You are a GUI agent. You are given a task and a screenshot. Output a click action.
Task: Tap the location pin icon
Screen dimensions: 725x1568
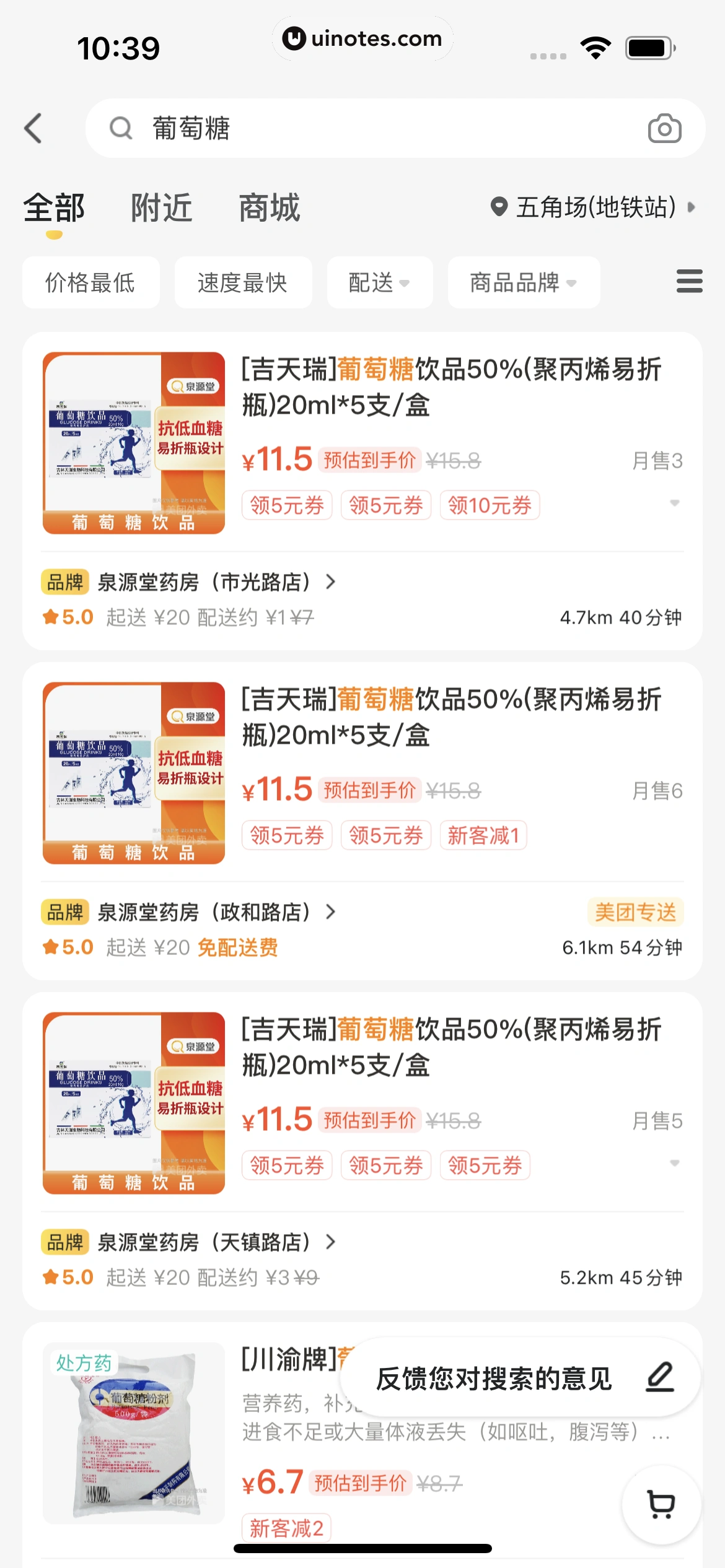click(x=501, y=207)
